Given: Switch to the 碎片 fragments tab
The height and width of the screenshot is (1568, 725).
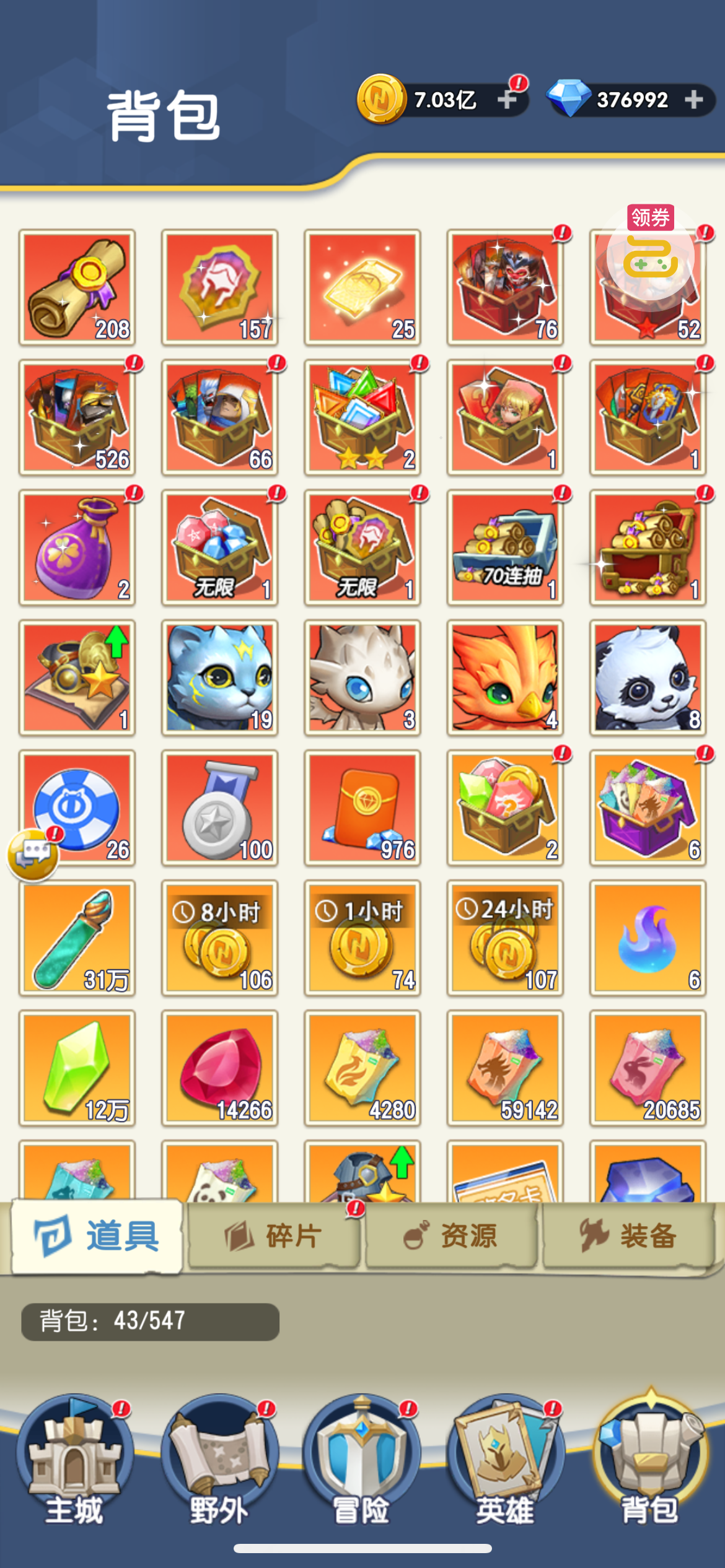Looking at the screenshot, I should (x=273, y=1236).
